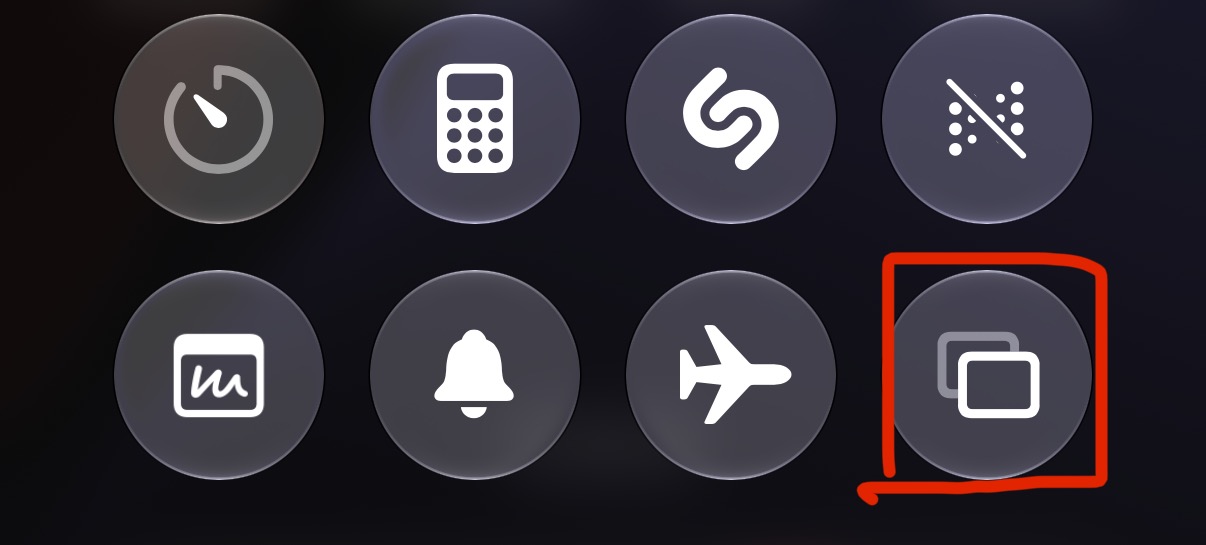The image size is (1206, 545).
Task: Open the quick note shortcut
Action: pos(219,375)
